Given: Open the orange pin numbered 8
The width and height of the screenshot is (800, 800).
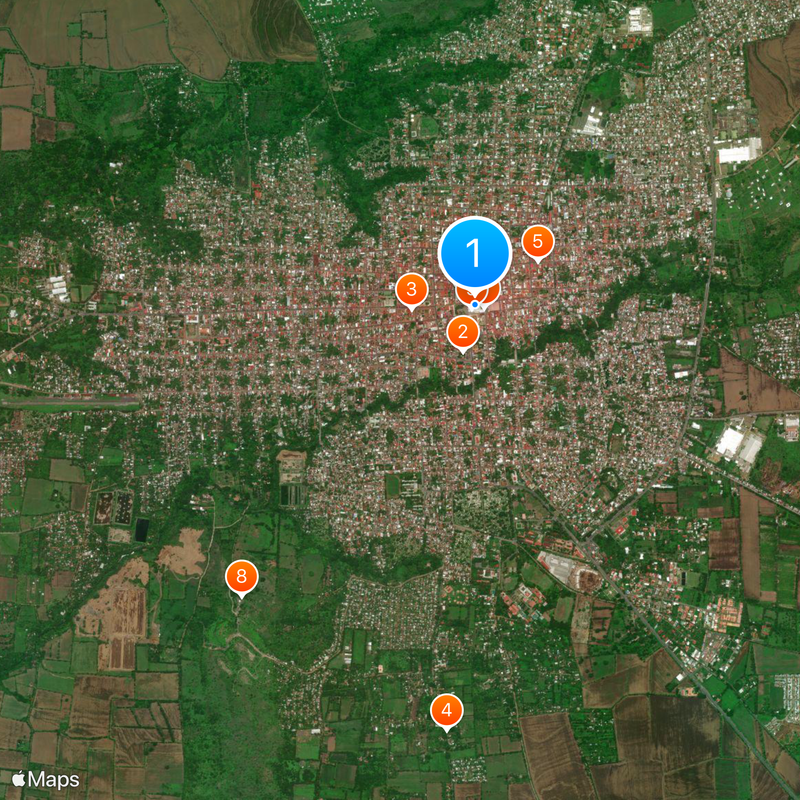Looking at the screenshot, I should tap(241, 577).
